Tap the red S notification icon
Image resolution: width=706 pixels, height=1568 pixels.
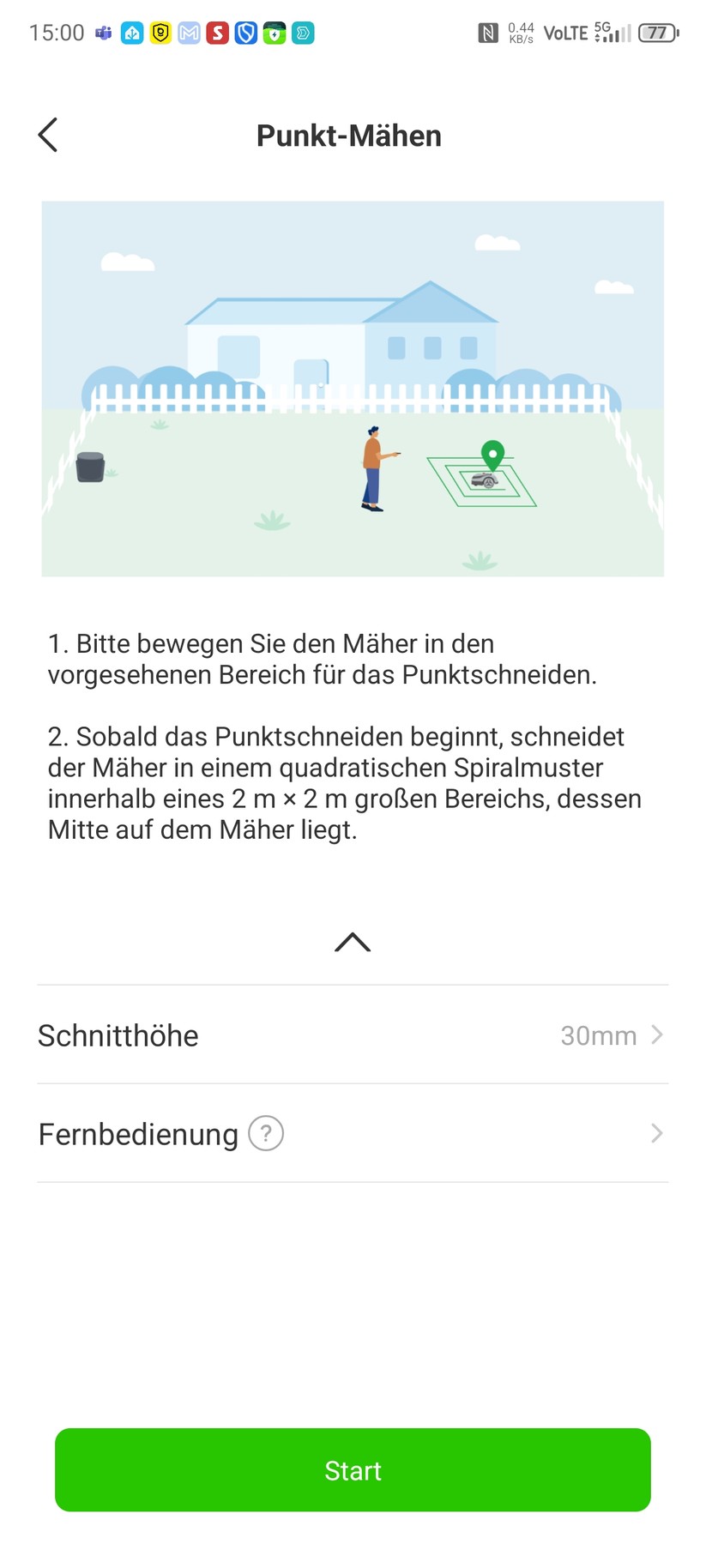click(216, 33)
